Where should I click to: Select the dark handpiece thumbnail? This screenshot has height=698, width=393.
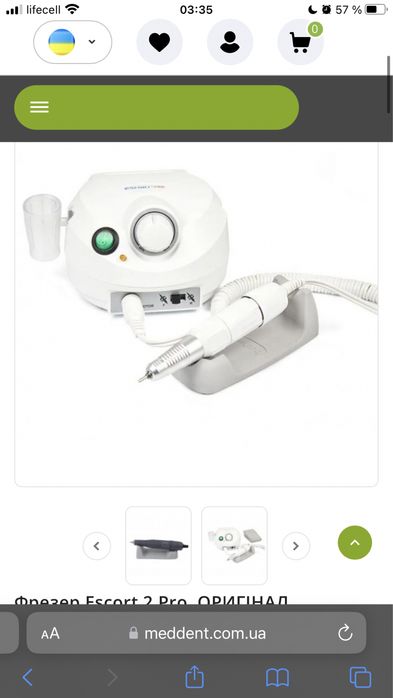pyautogui.click(x=158, y=545)
